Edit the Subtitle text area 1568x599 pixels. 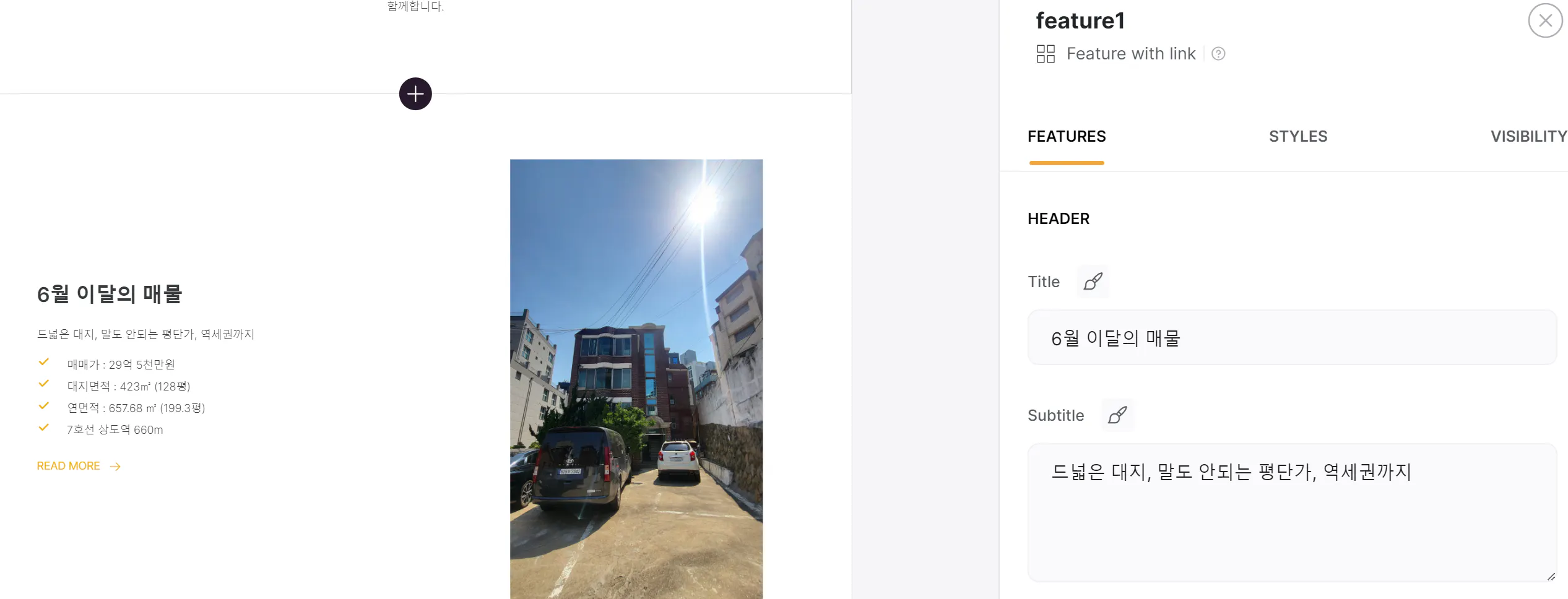point(1291,512)
